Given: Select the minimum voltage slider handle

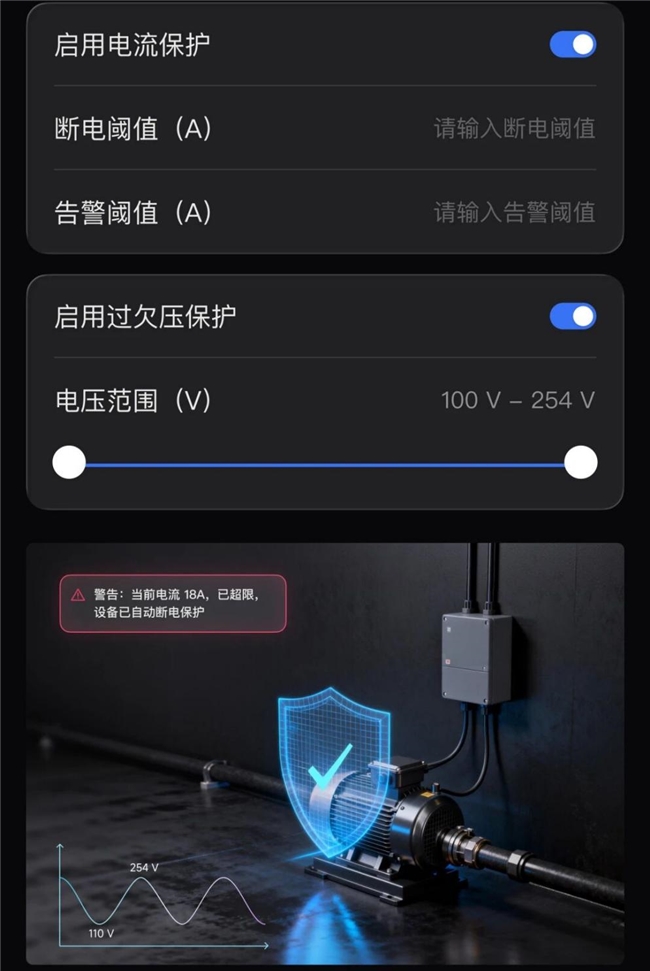Looking at the screenshot, I should tap(69, 462).
